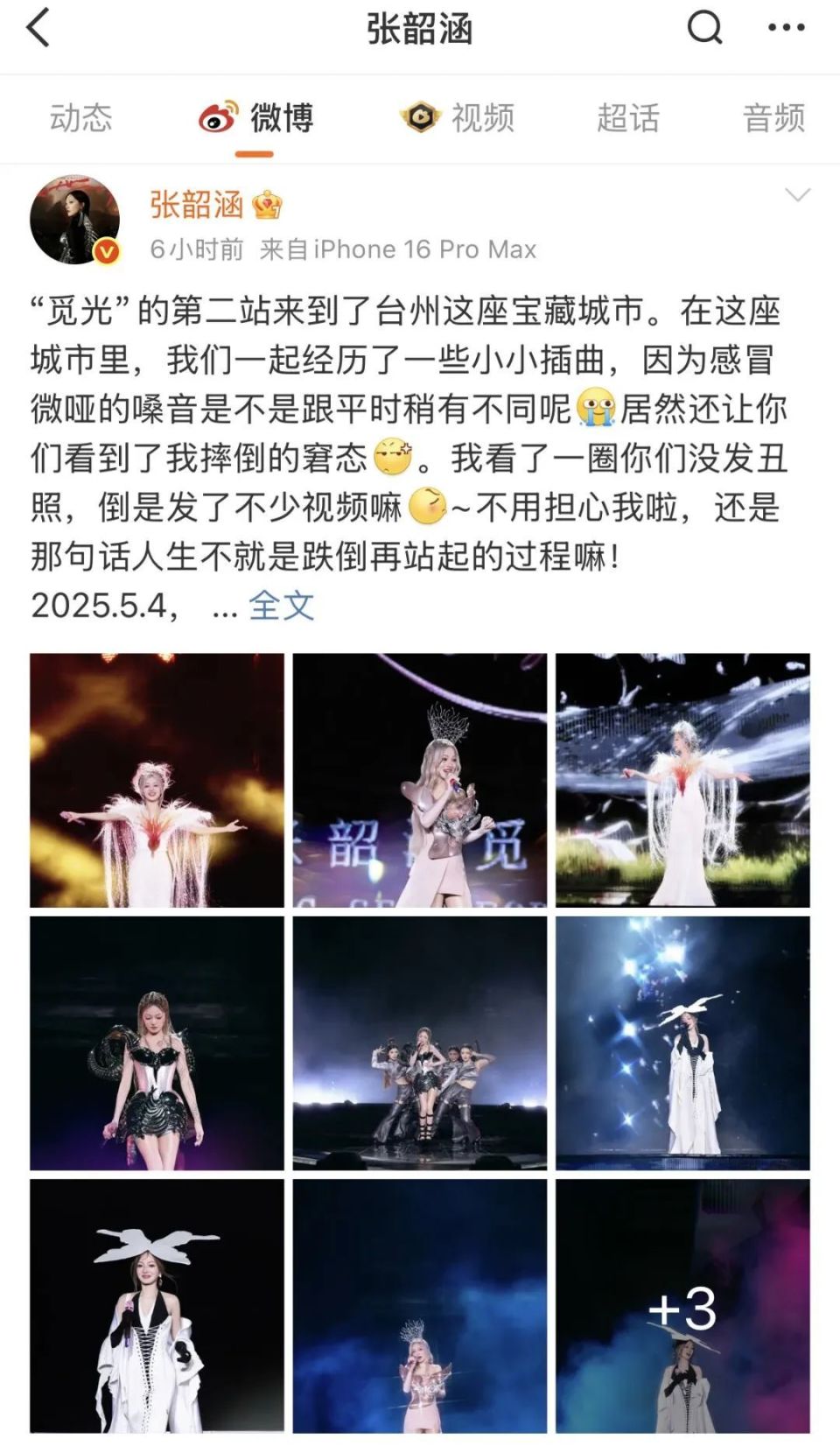
Task: Open the 超话 tab
Action: pyautogui.click(x=627, y=118)
